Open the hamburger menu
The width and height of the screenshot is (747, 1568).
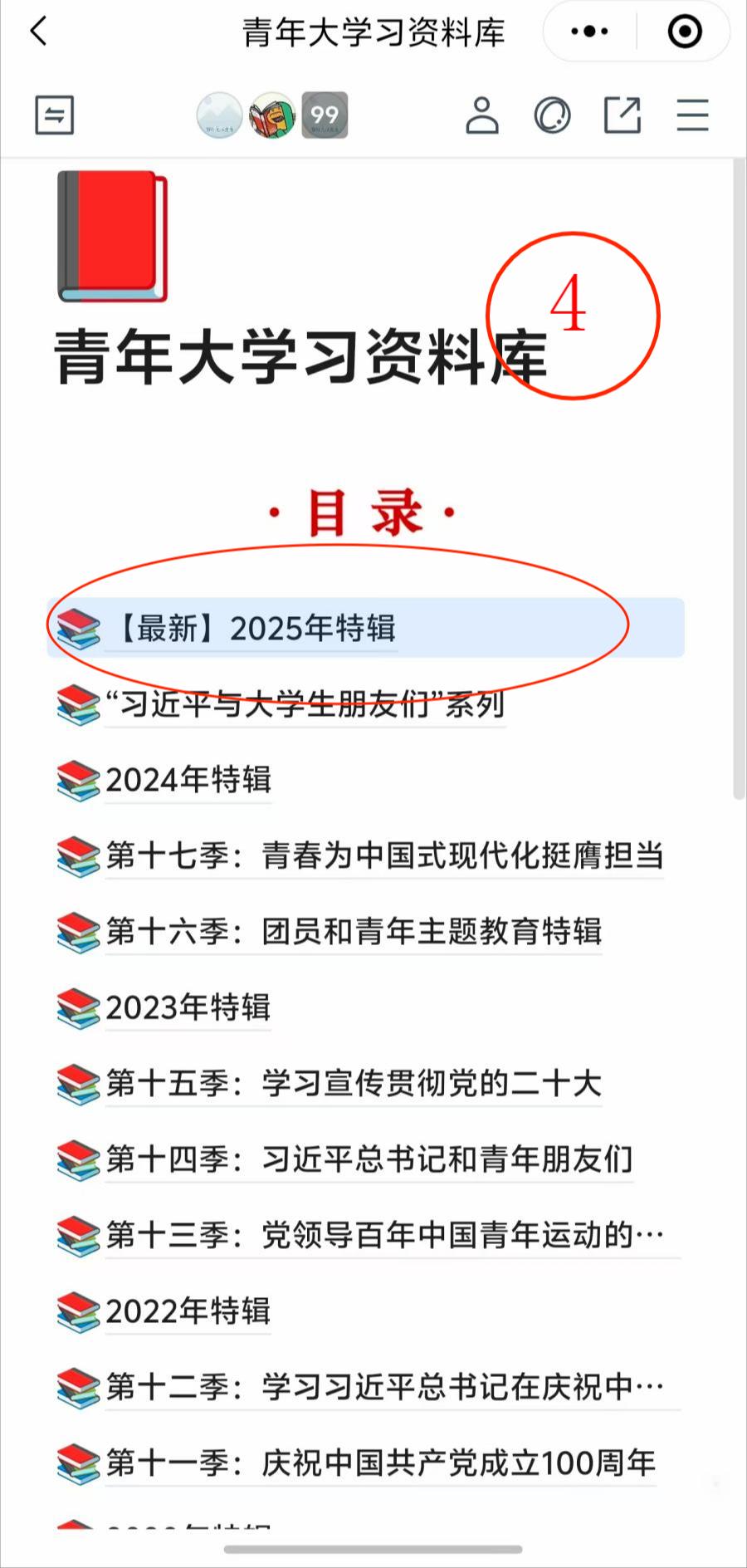click(x=692, y=115)
